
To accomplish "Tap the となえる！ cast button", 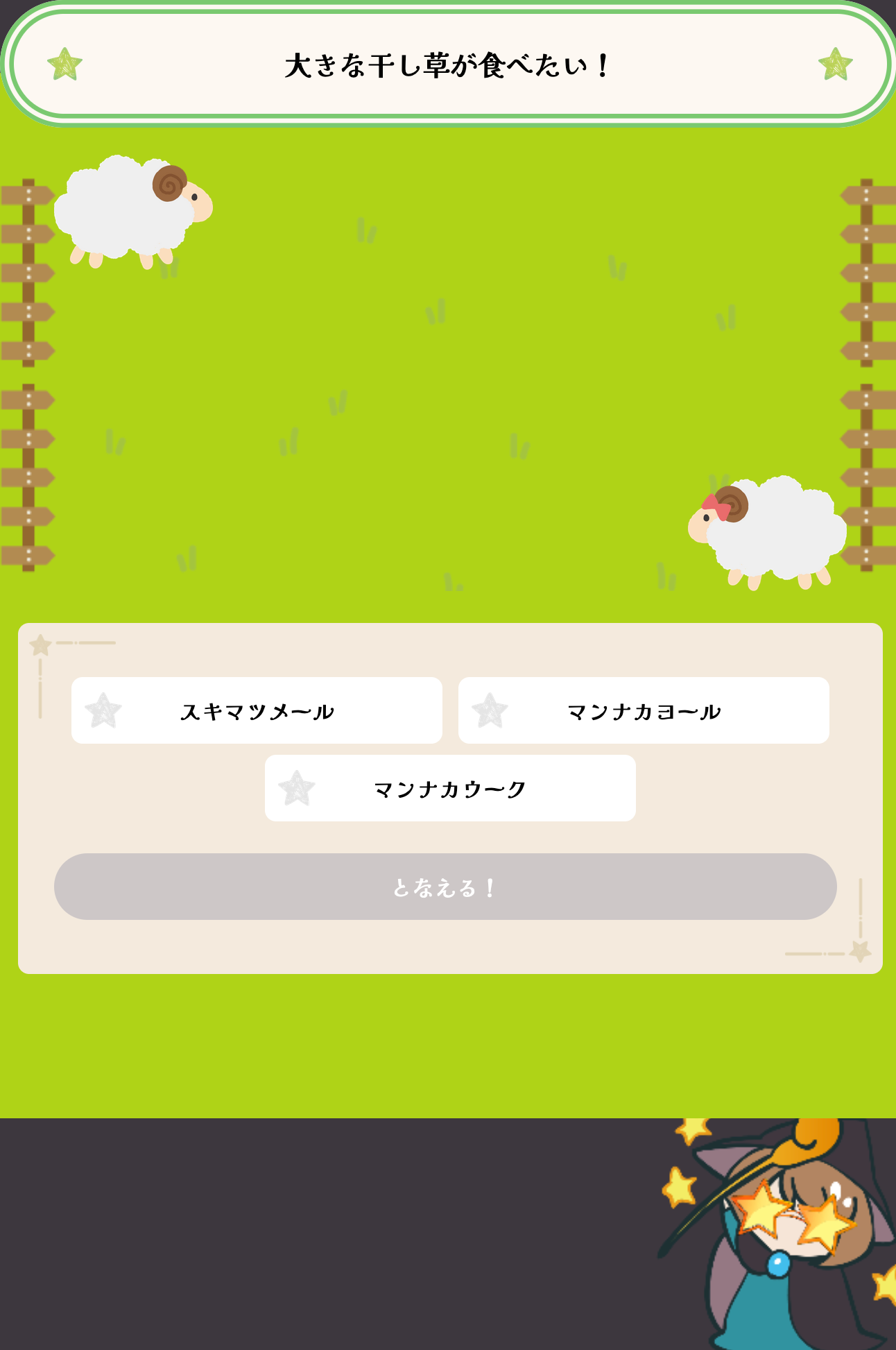I will click(x=445, y=887).
